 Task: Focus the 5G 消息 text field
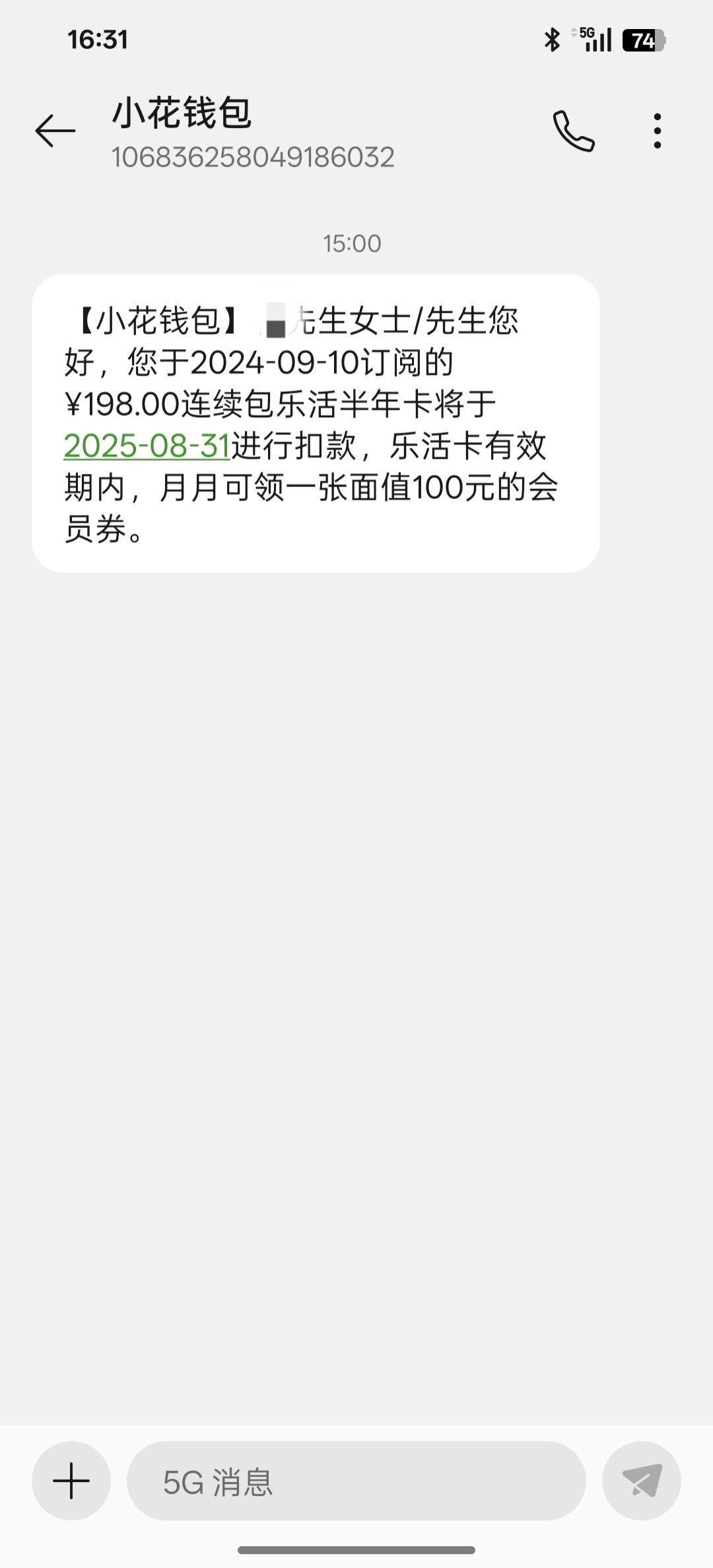(x=356, y=1481)
